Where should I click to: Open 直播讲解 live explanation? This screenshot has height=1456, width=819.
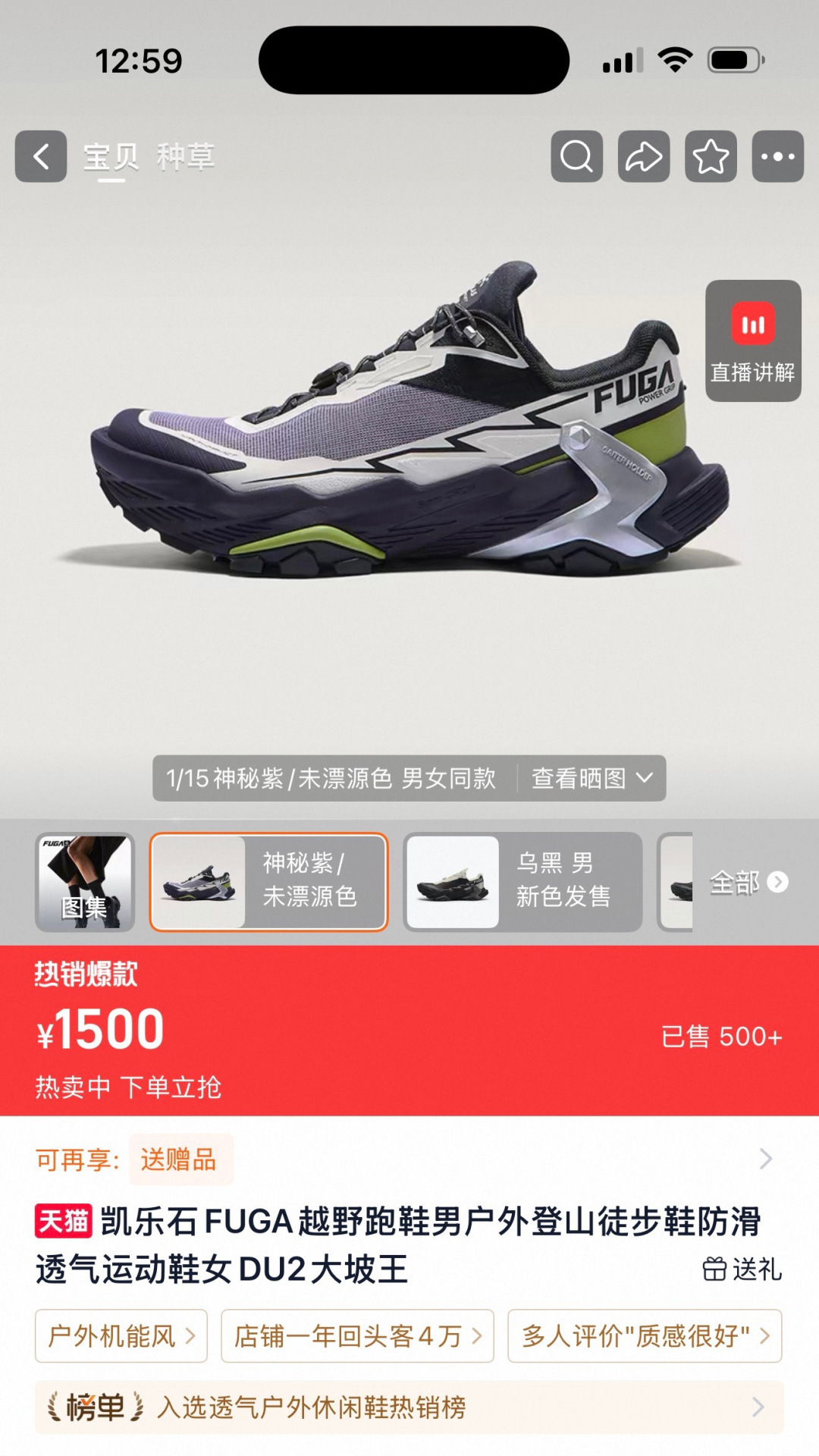click(x=753, y=340)
